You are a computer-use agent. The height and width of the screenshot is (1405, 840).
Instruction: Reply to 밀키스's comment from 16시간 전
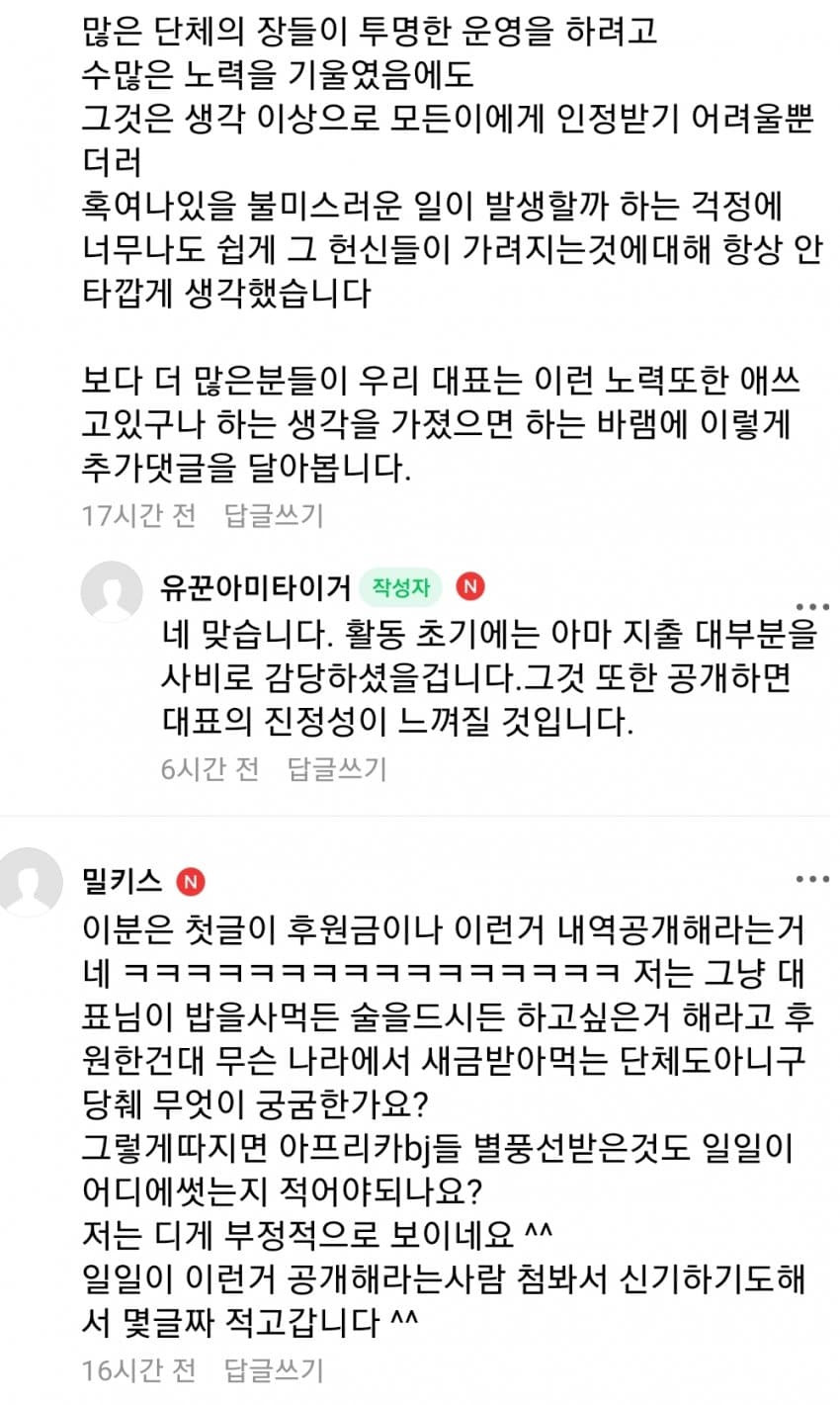click(x=274, y=1369)
